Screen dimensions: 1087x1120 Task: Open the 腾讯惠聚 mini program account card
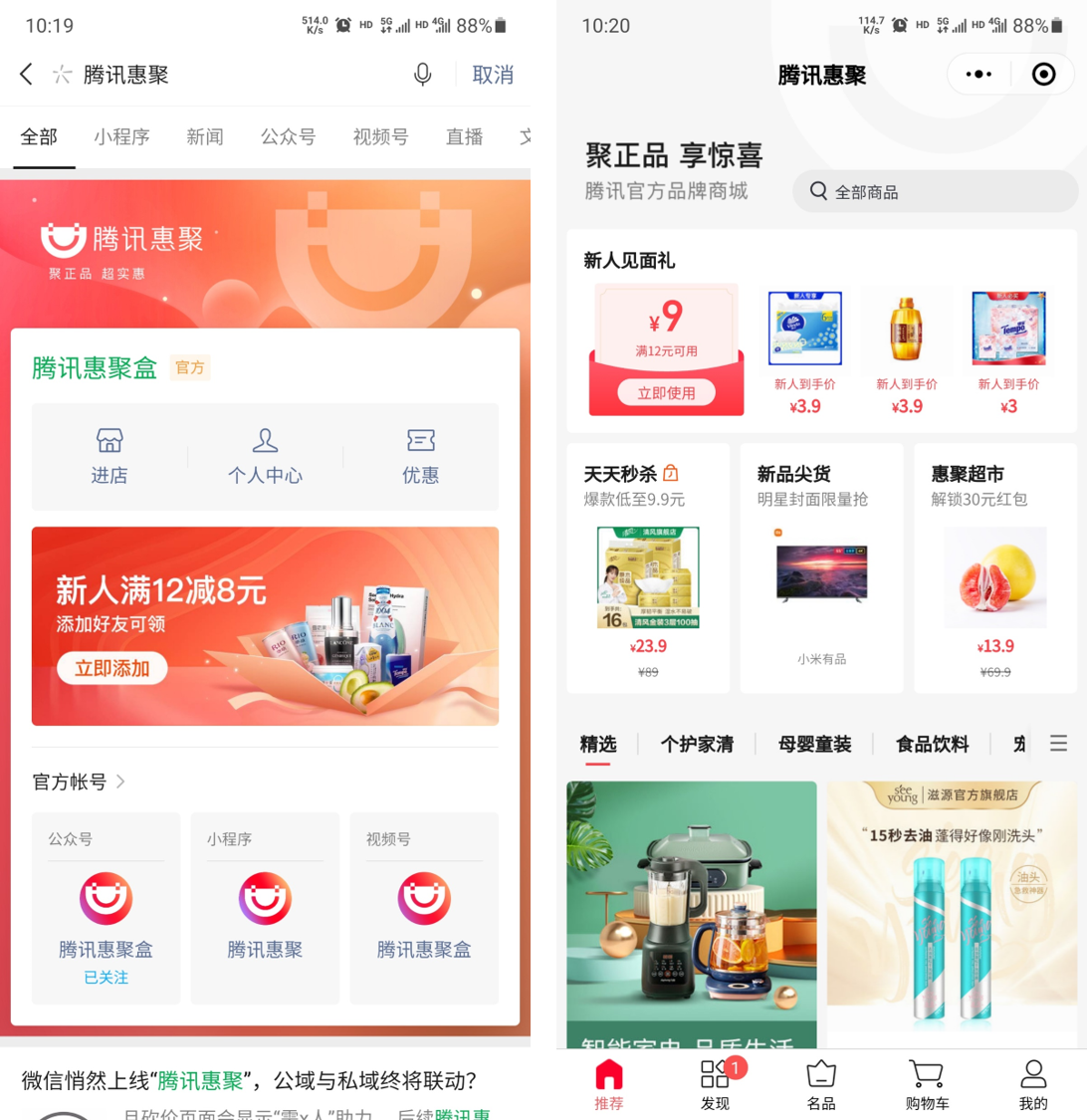click(x=265, y=908)
